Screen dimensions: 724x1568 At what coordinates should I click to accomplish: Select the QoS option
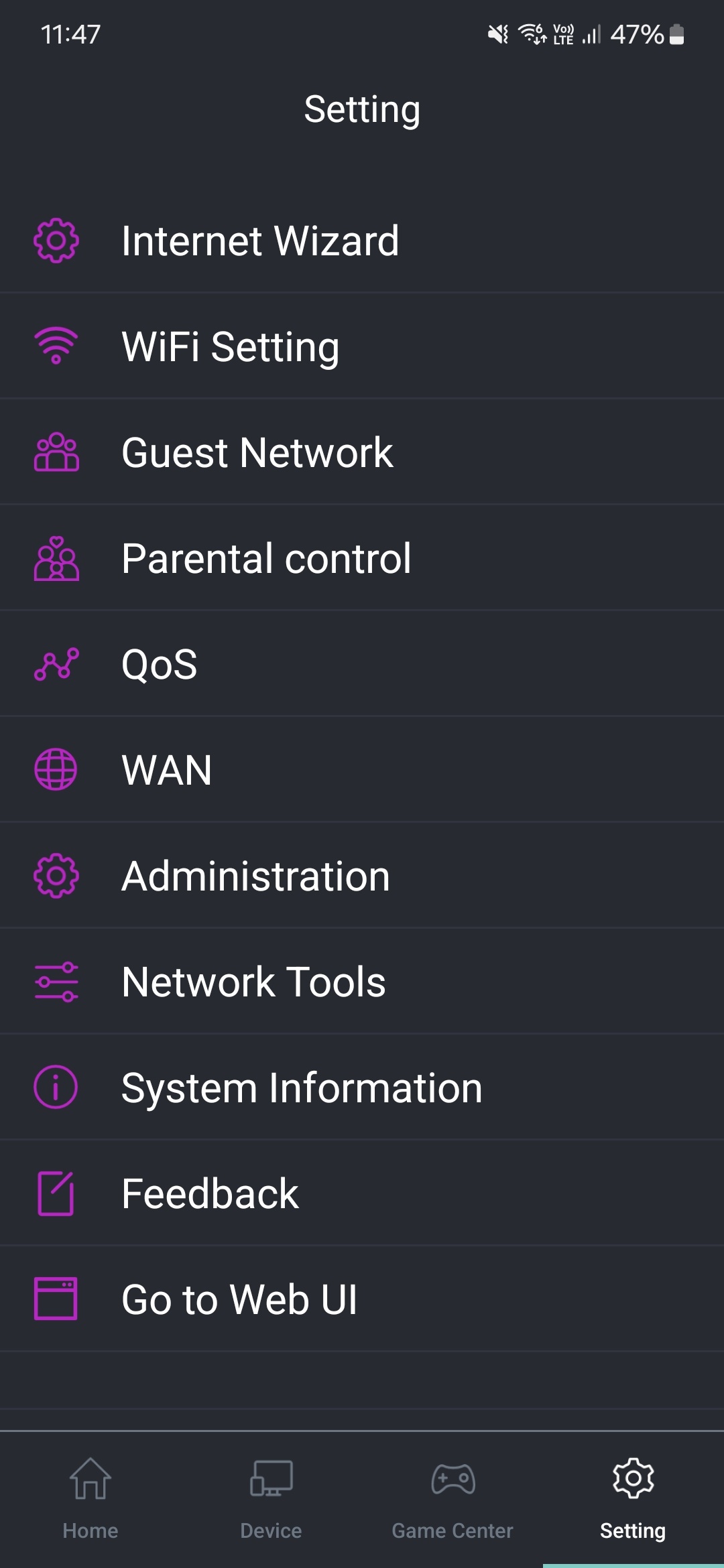click(x=362, y=663)
